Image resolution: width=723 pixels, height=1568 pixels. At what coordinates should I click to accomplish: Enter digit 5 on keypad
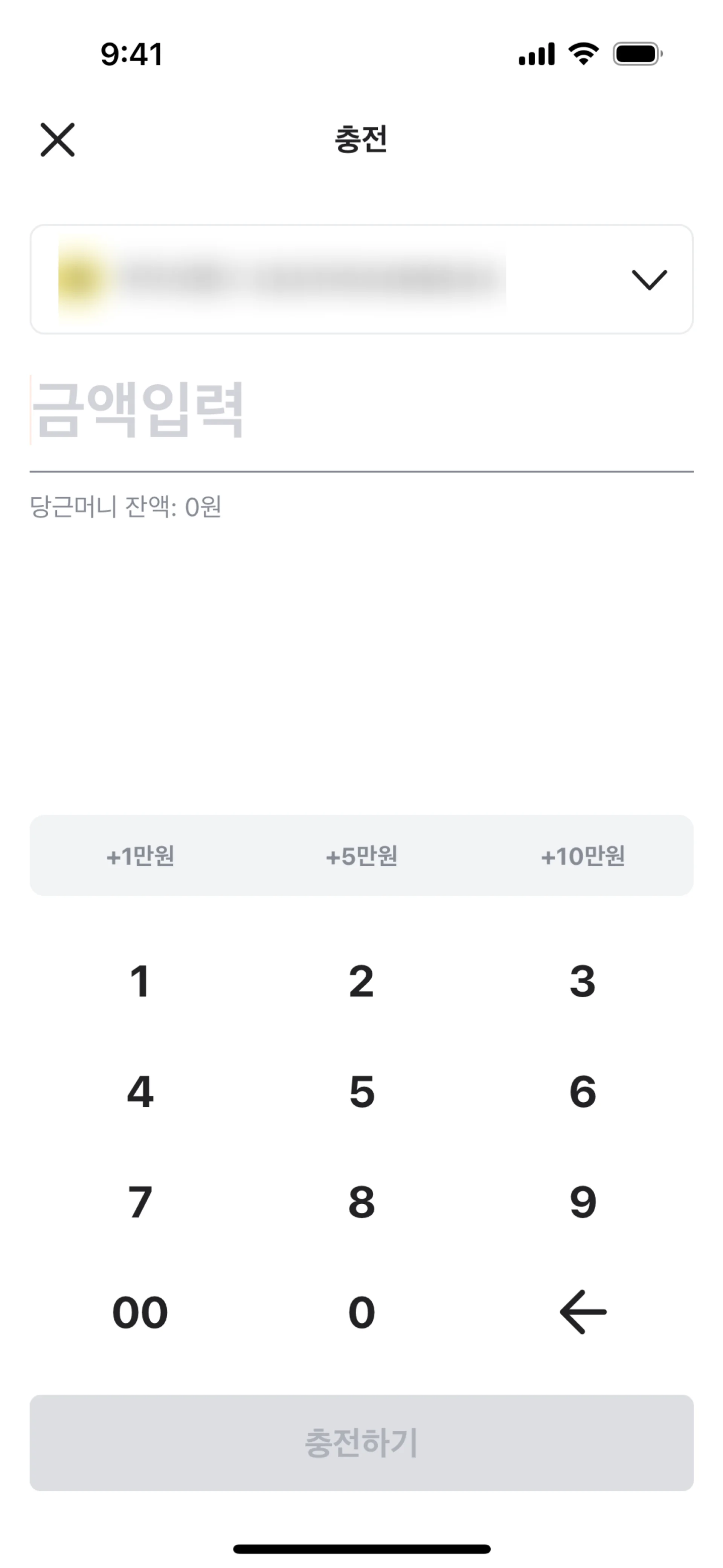pyautogui.click(x=361, y=1091)
